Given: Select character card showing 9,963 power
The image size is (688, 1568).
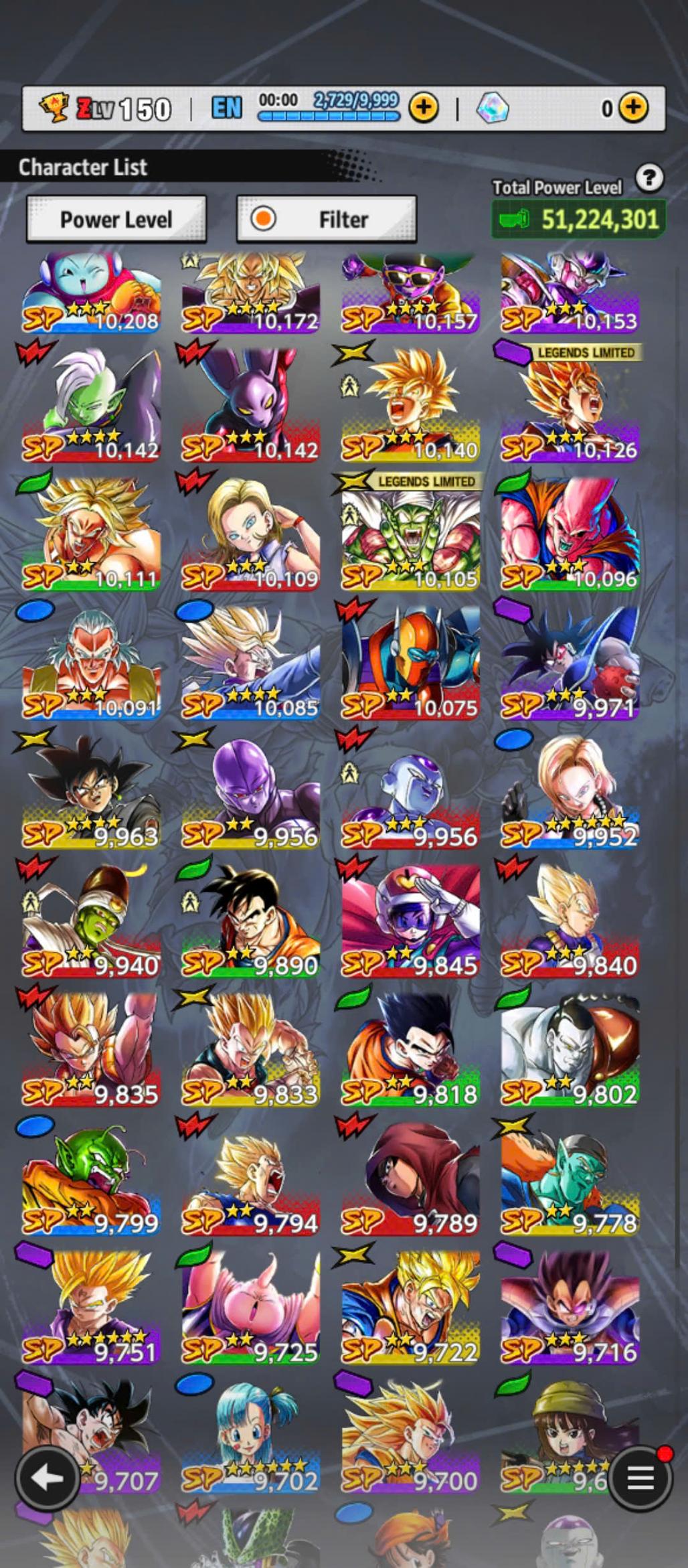Looking at the screenshot, I should pyautogui.click(x=91, y=792).
